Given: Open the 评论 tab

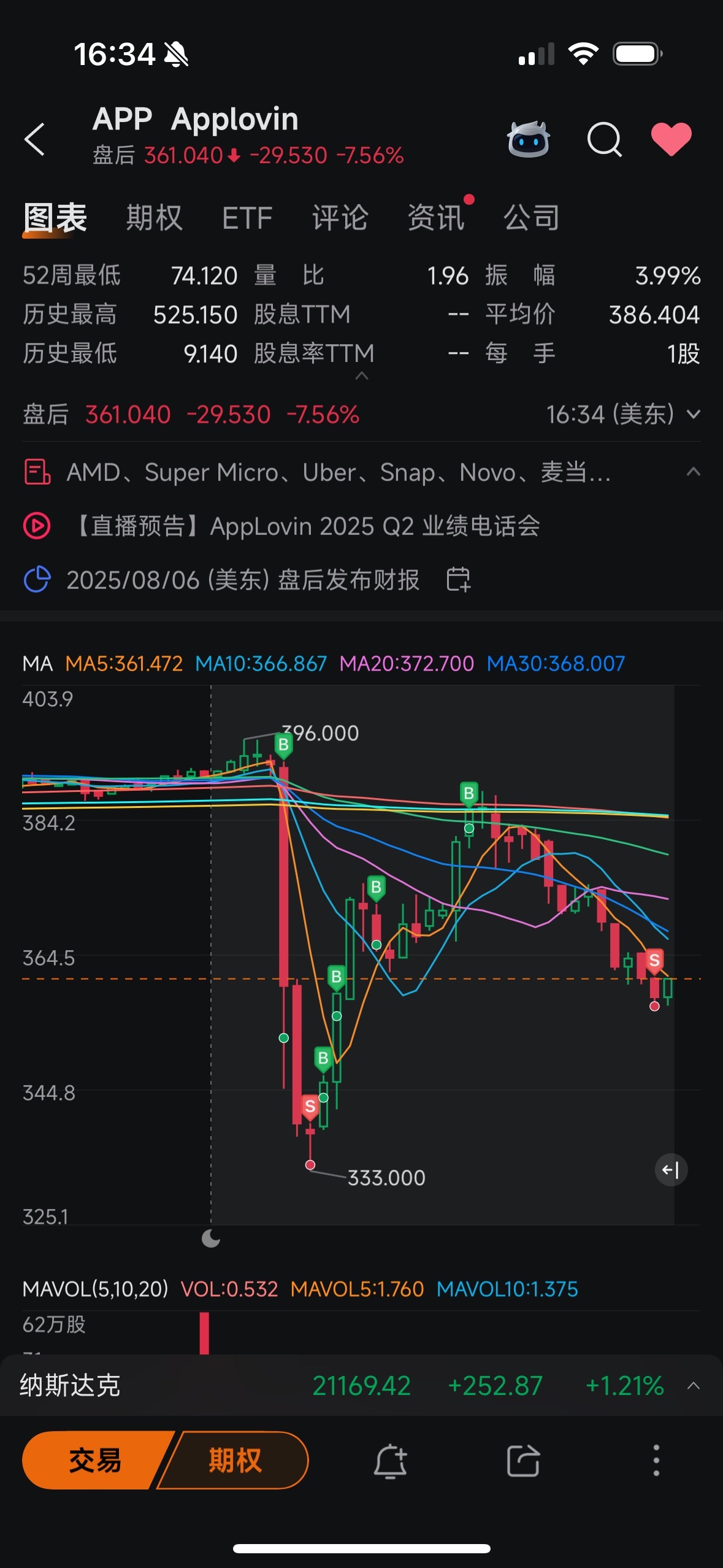Looking at the screenshot, I should 340,218.
